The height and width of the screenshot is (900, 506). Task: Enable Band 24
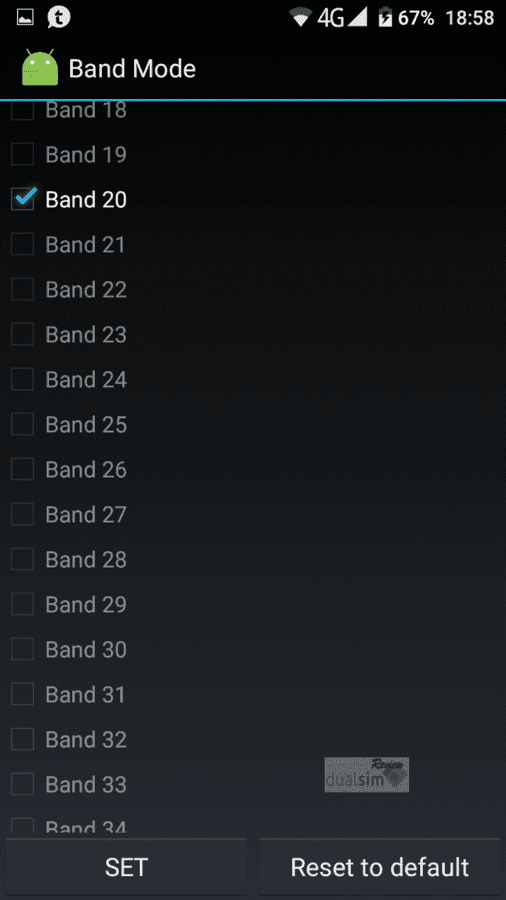click(23, 379)
